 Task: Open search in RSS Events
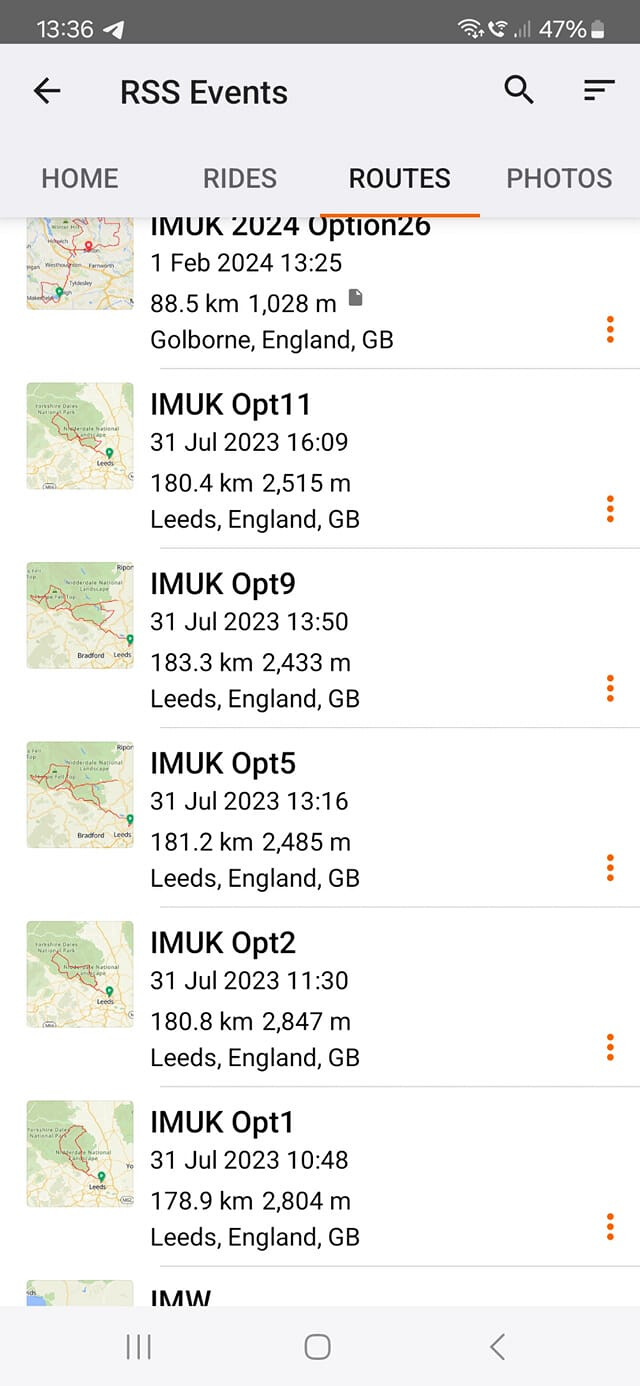518,91
